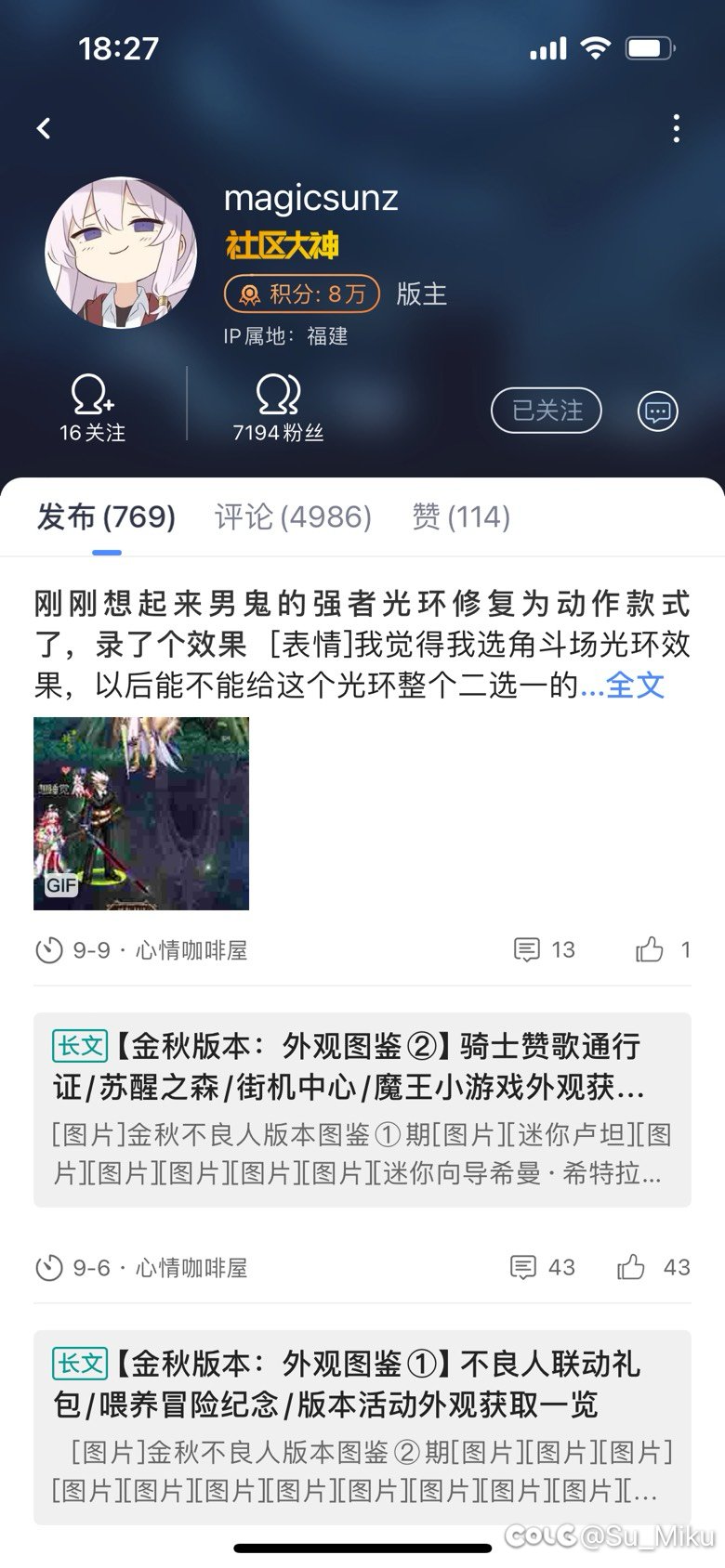Go back using the top-left arrow
The image size is (725, 1568).
[x=44, y=128]
